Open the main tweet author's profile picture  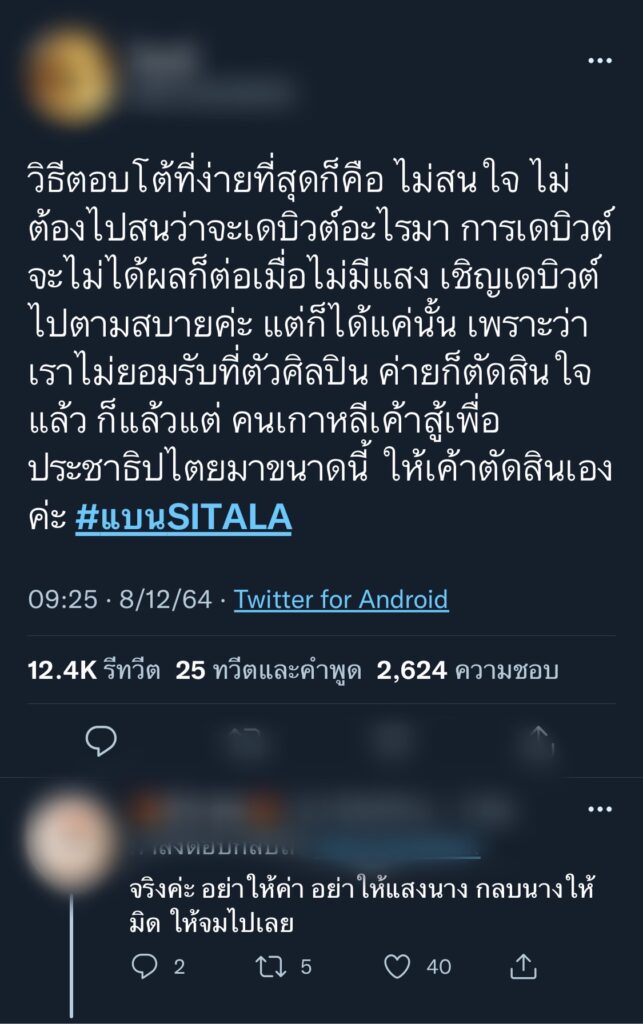(70, 76)
